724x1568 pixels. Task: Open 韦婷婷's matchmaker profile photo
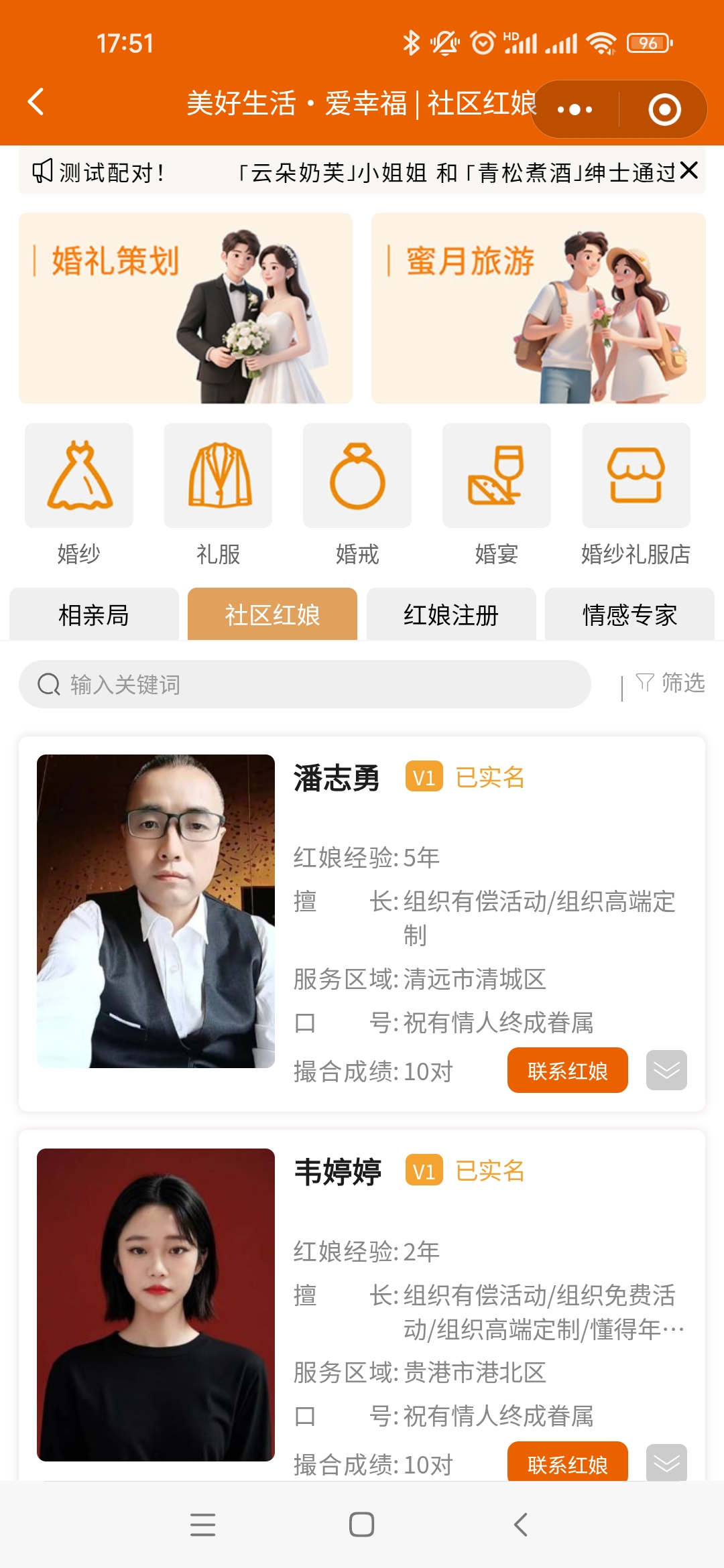[156, 1305]
